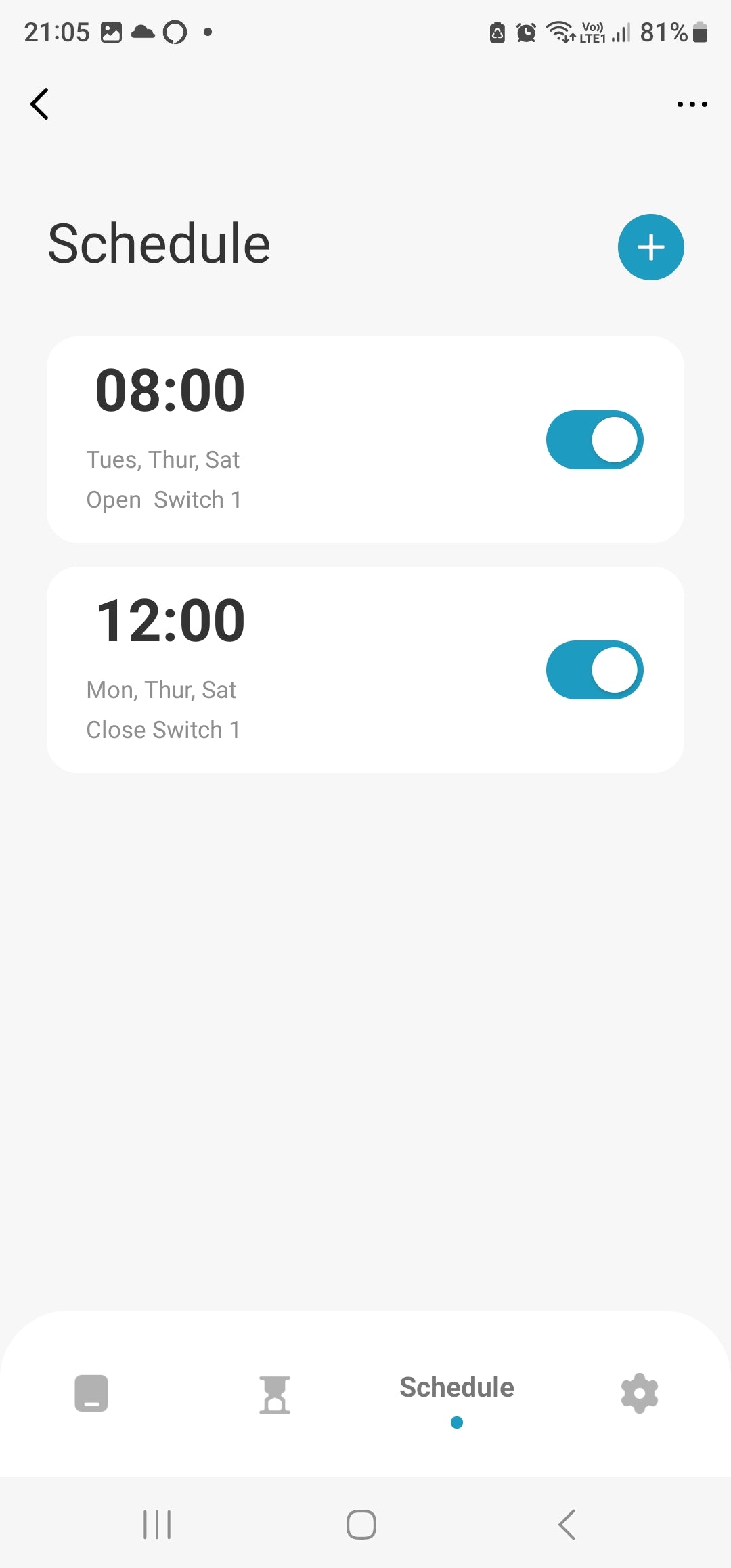Select the Schedule tab
Image resolution: width=731 pixels, height=1568 pixels.
tap(457, 1388)
